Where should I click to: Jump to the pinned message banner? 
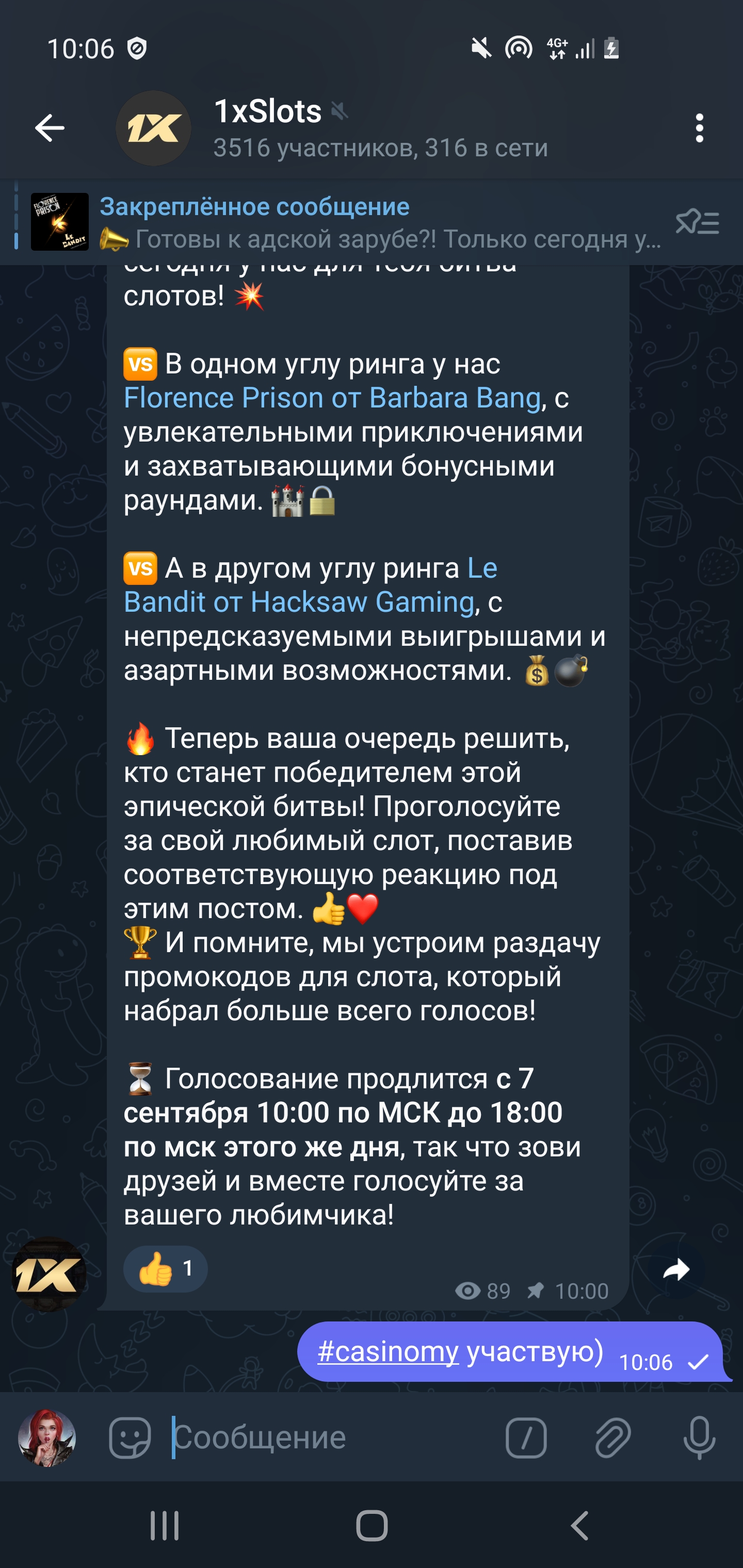pyautogui.click(x=365, y=223)
